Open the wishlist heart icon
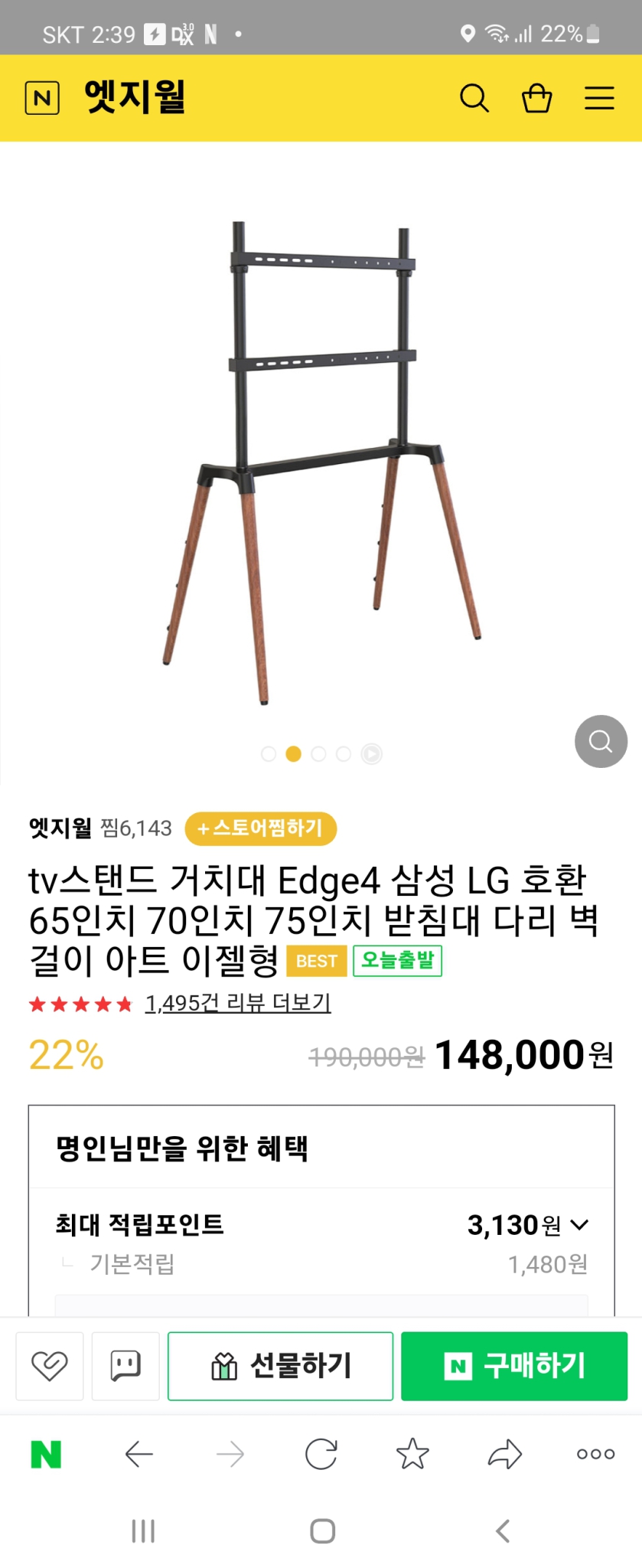Image resolution: width=642 pixels, height=1568 pixels. coord(49,1366)
